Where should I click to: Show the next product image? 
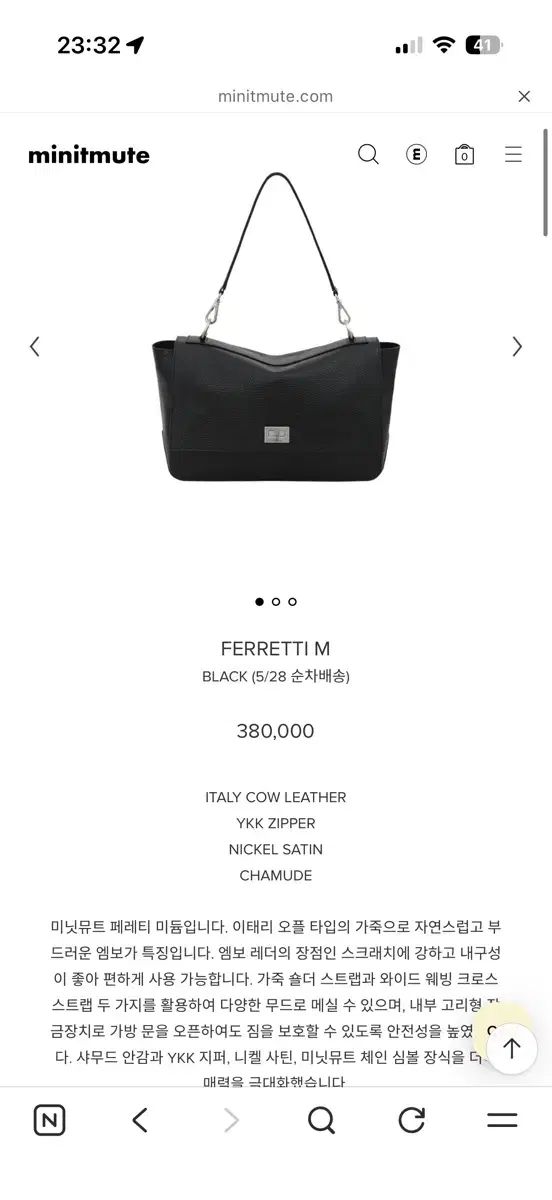(x=517, y=346)
